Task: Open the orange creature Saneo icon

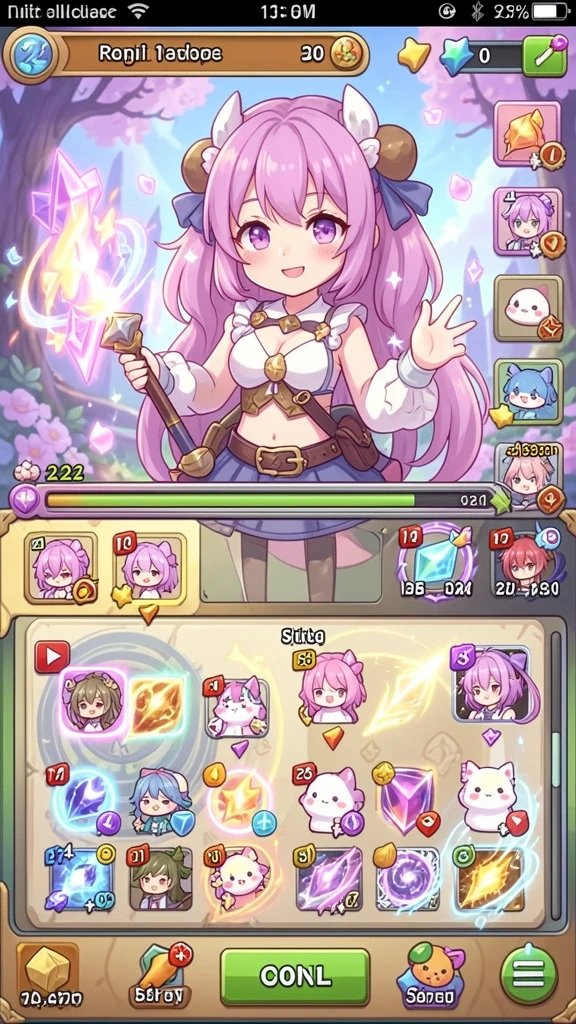Action: (430, 974)
